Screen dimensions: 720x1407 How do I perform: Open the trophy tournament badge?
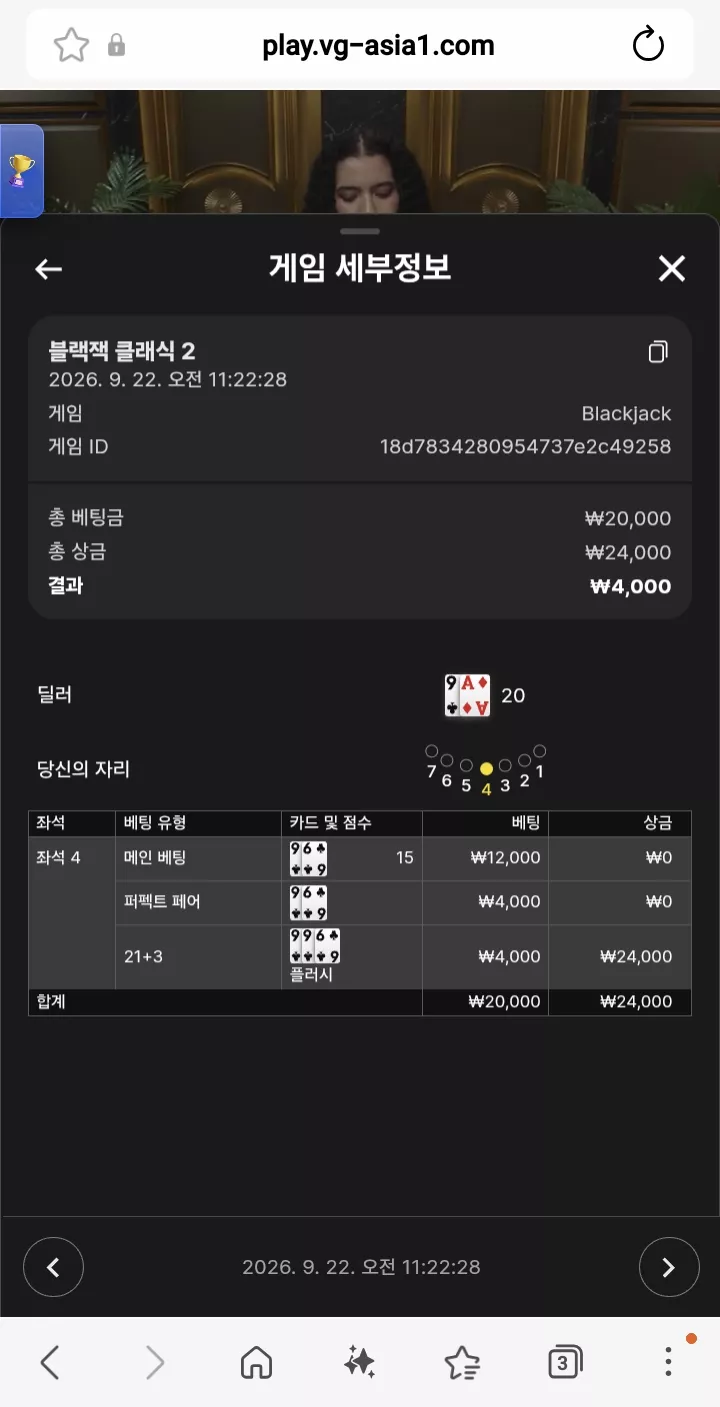coord(21,171)
